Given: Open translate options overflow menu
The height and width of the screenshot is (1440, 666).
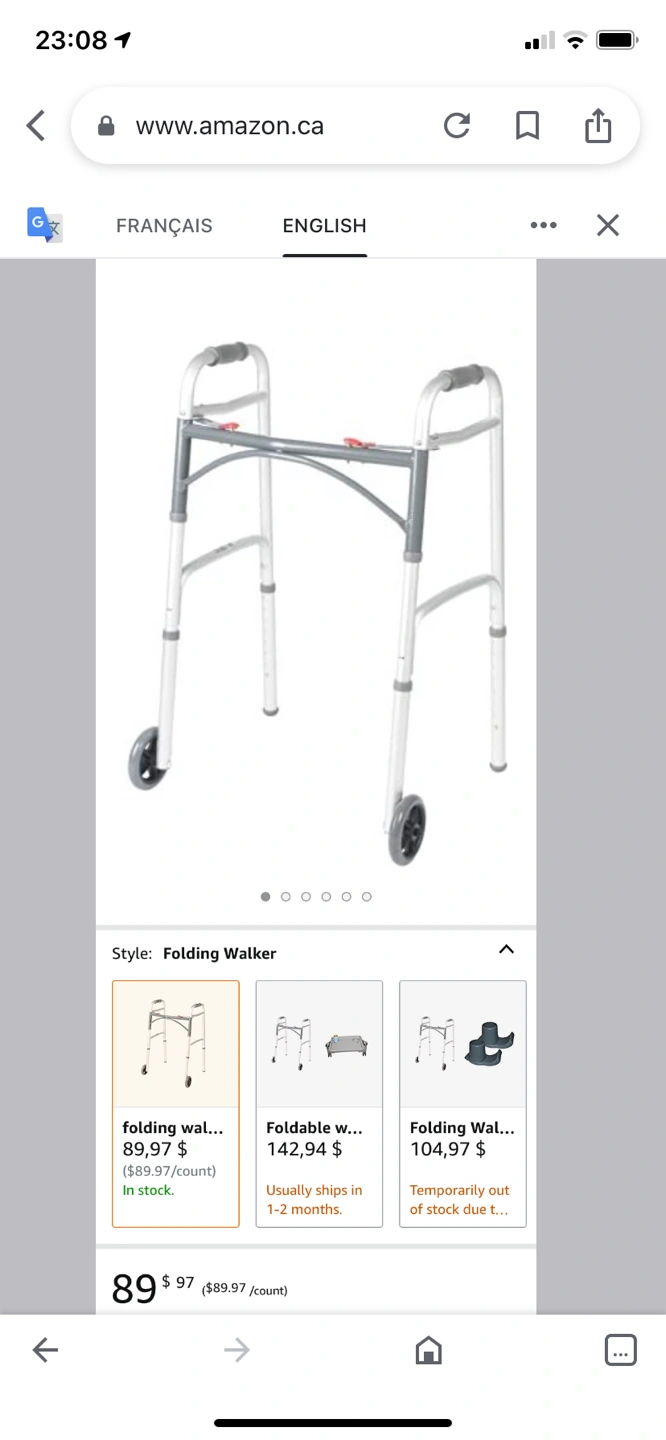Looking at the screenshot, I should (543, 226).
